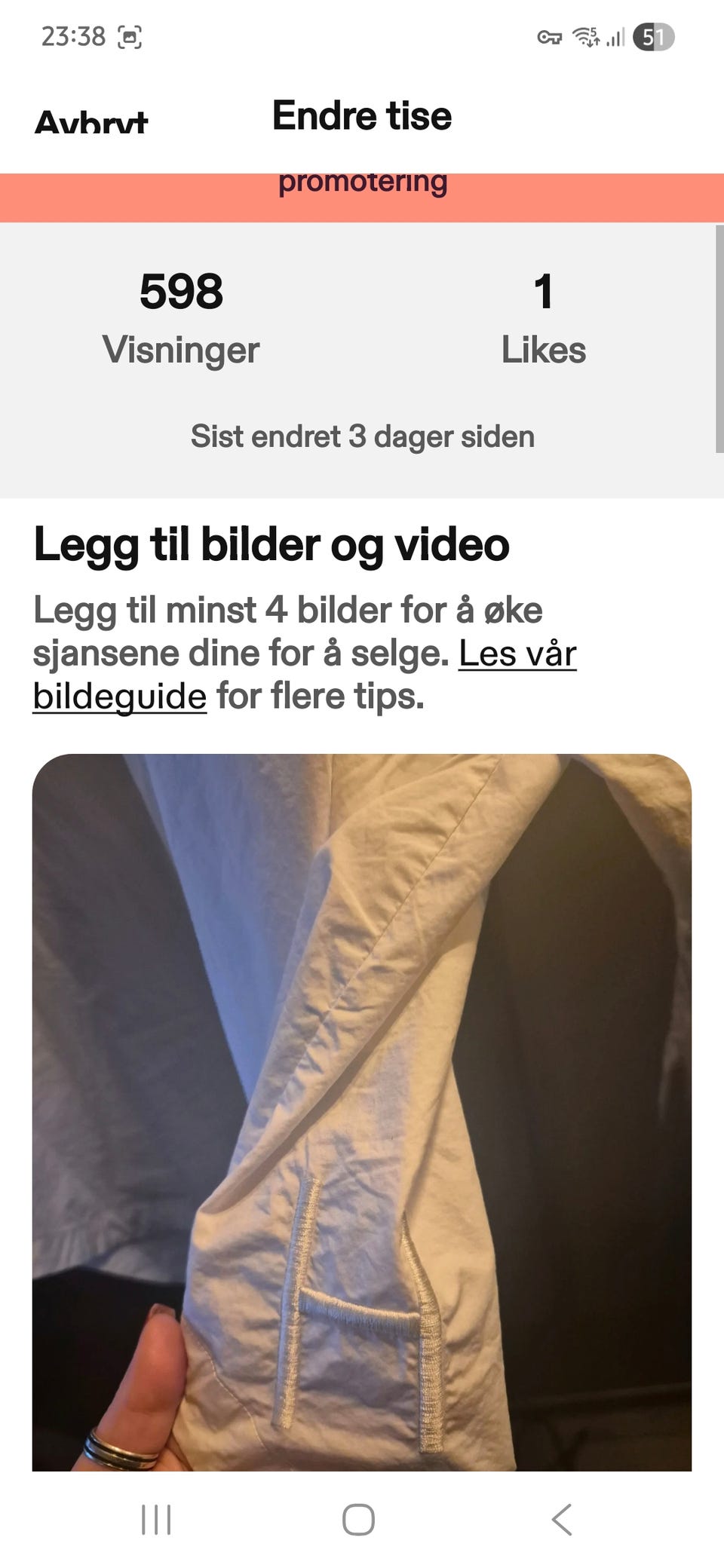The width and height of the screenshot is (724, 1568).
Task: Tap the VPN key icon in status bar
Action: (x=548, y=38)
